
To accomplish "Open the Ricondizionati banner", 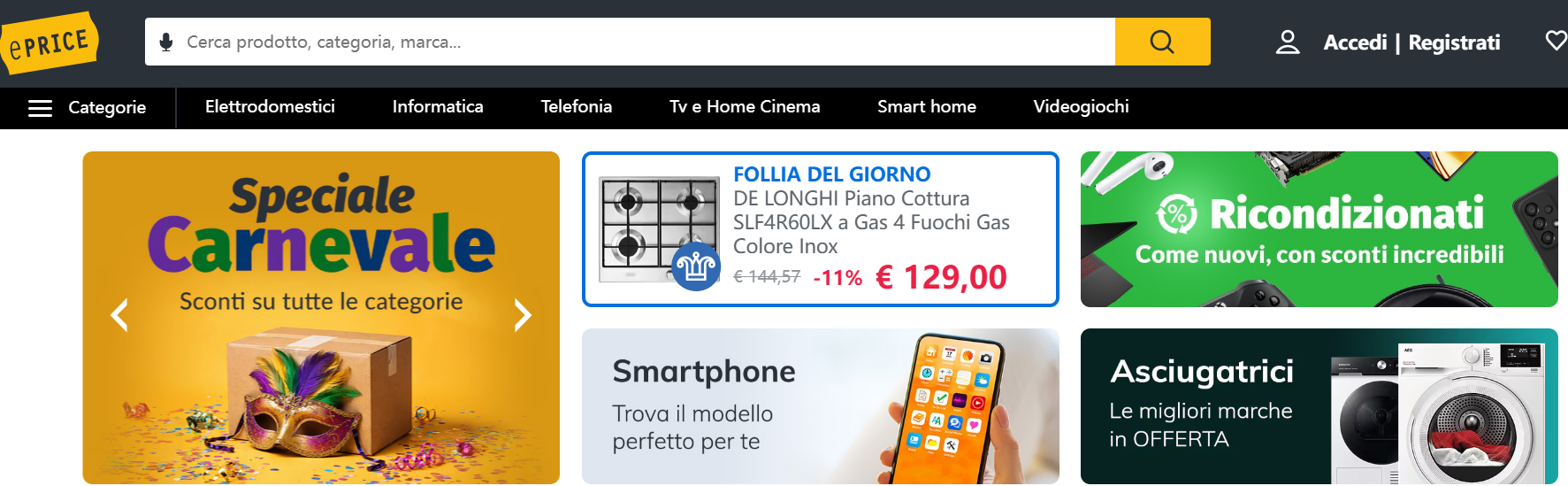I will click(x=1319, y=229).
